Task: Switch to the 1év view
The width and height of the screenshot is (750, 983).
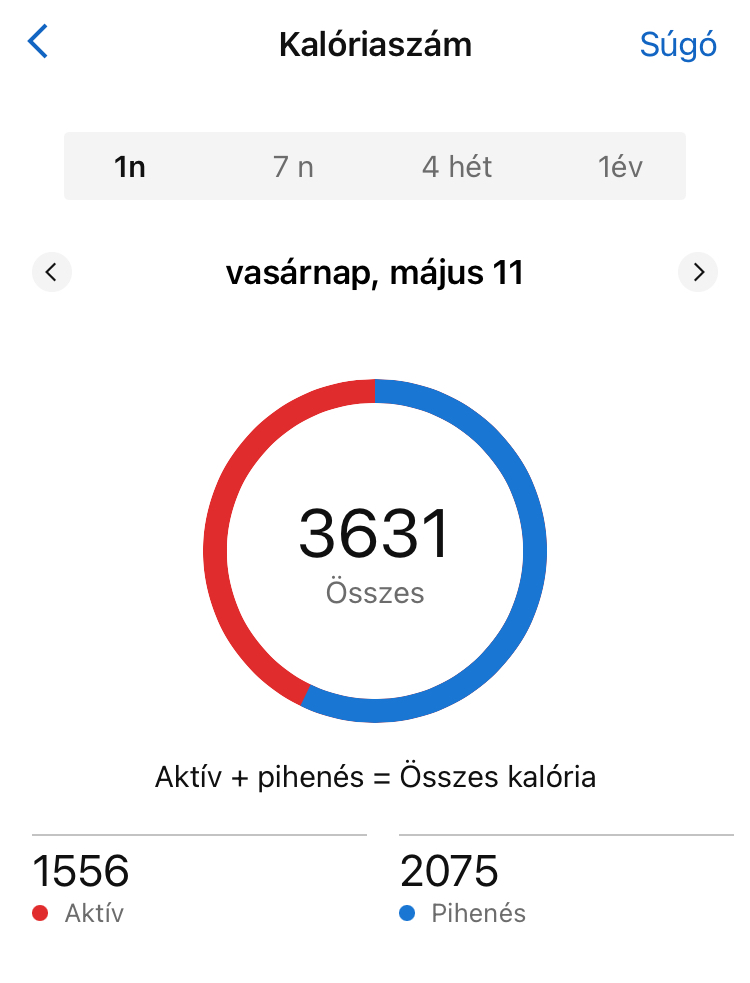Action: (620, 167)
